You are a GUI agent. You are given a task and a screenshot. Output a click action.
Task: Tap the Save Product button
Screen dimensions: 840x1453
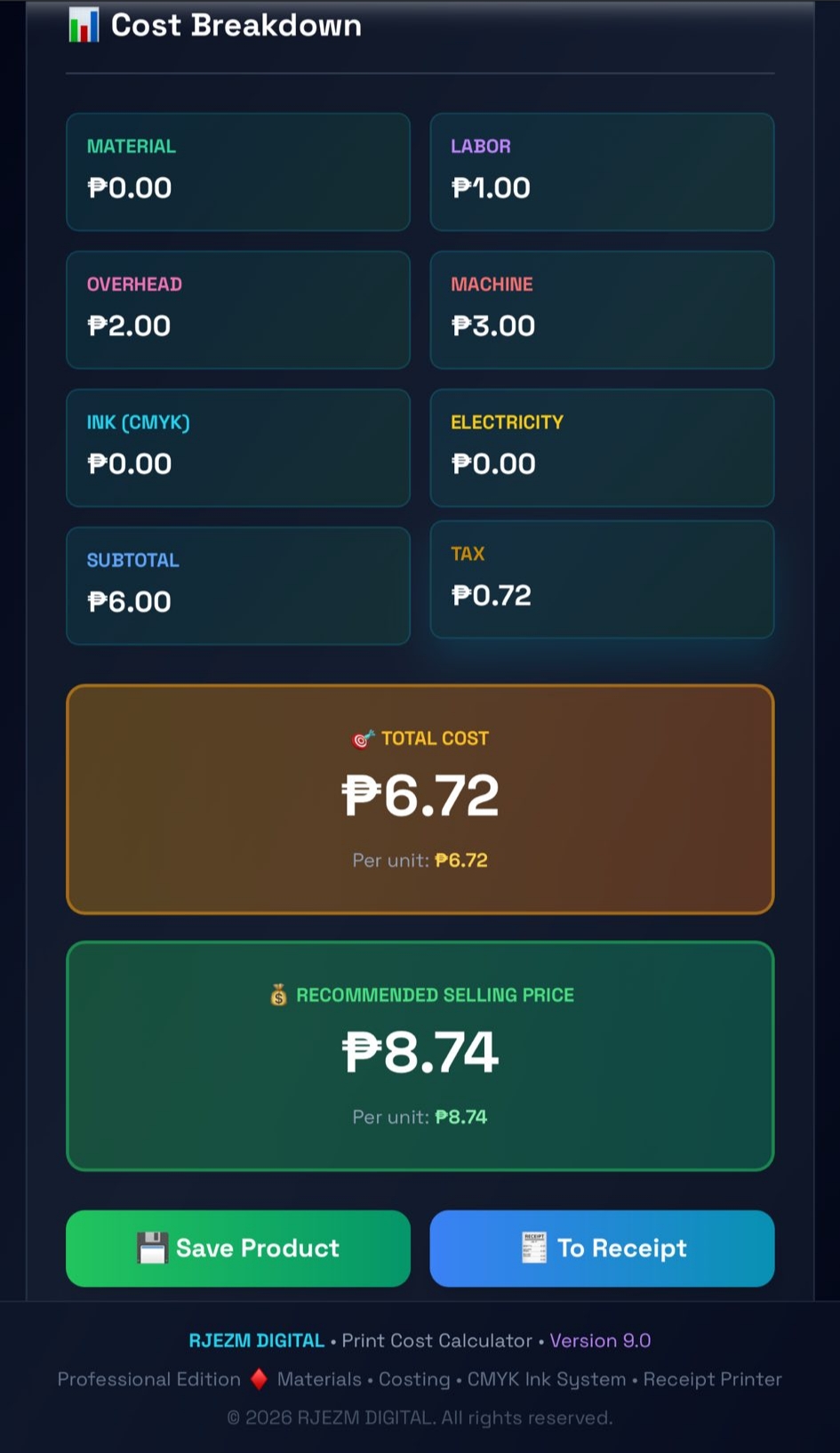tap(238, 1248)
